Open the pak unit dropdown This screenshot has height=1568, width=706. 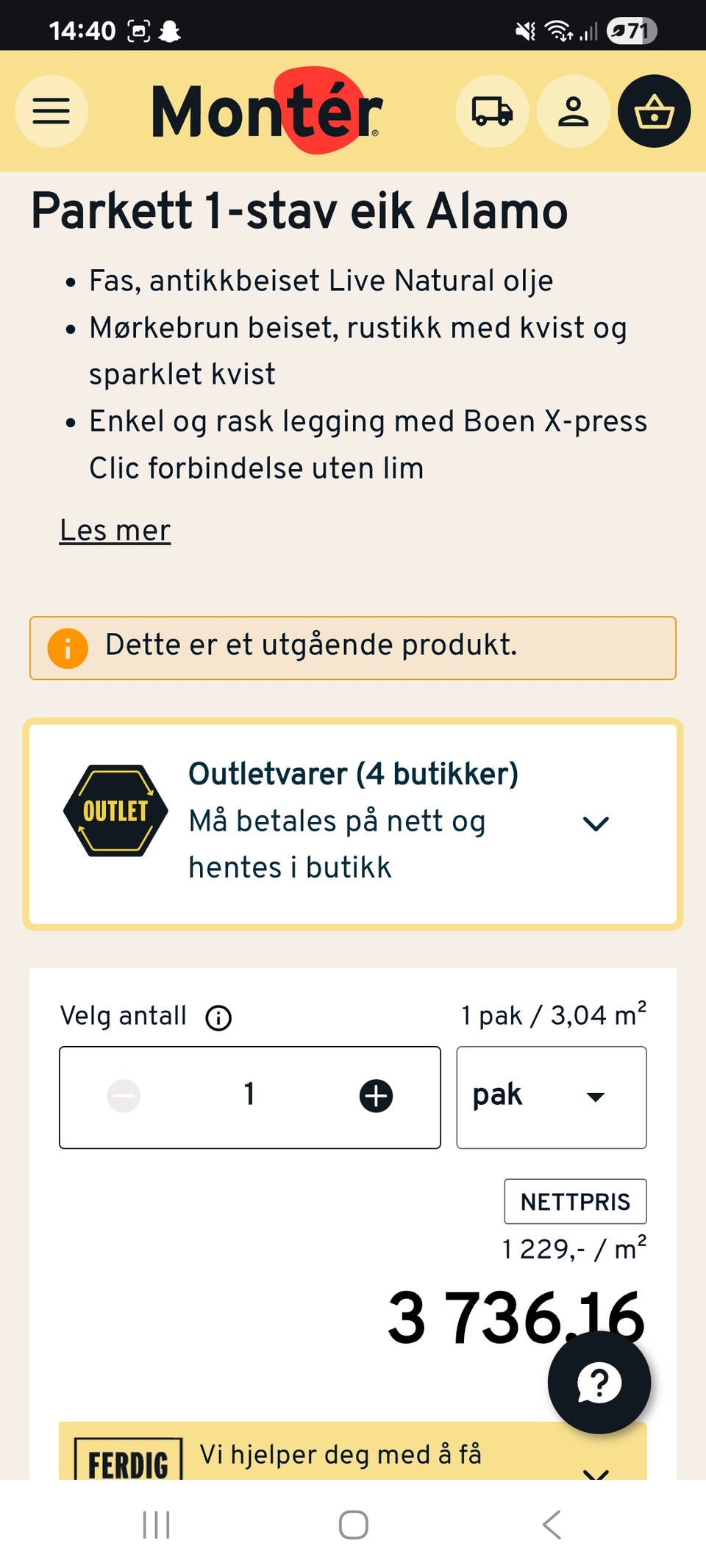pyautogui.click(x=551, y=1095)
